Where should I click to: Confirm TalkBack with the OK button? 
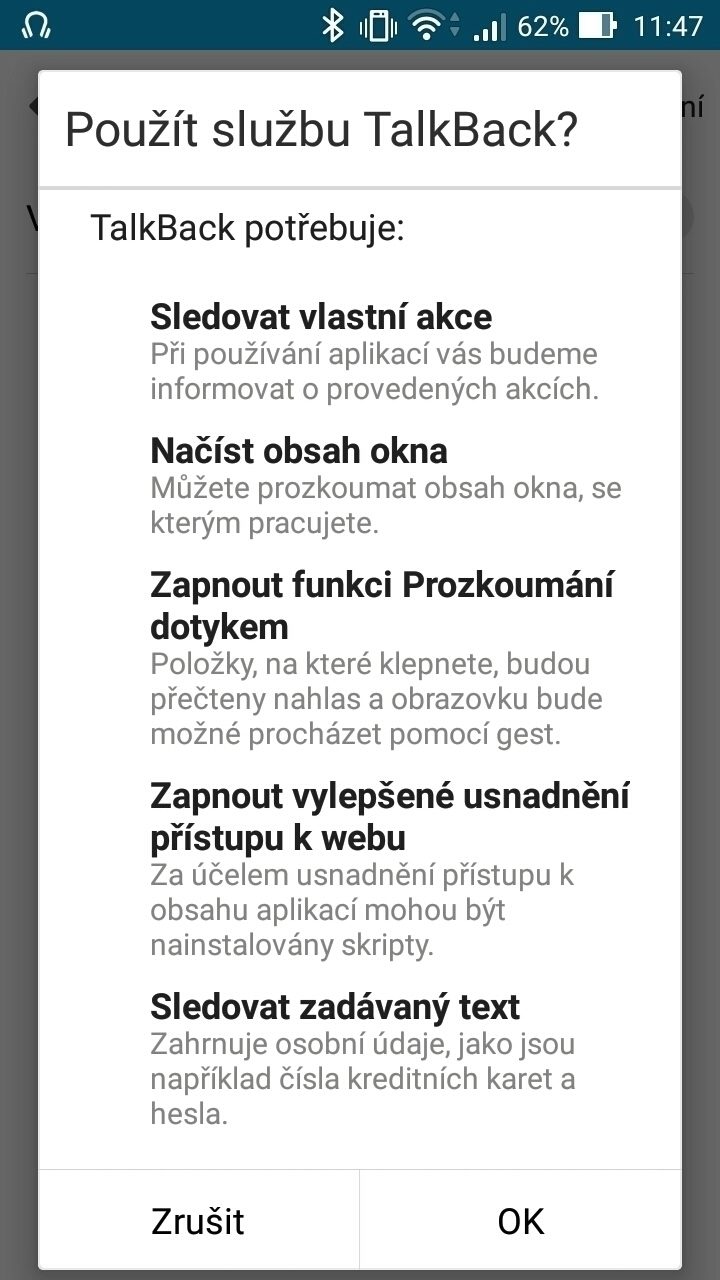[521, 1220]
